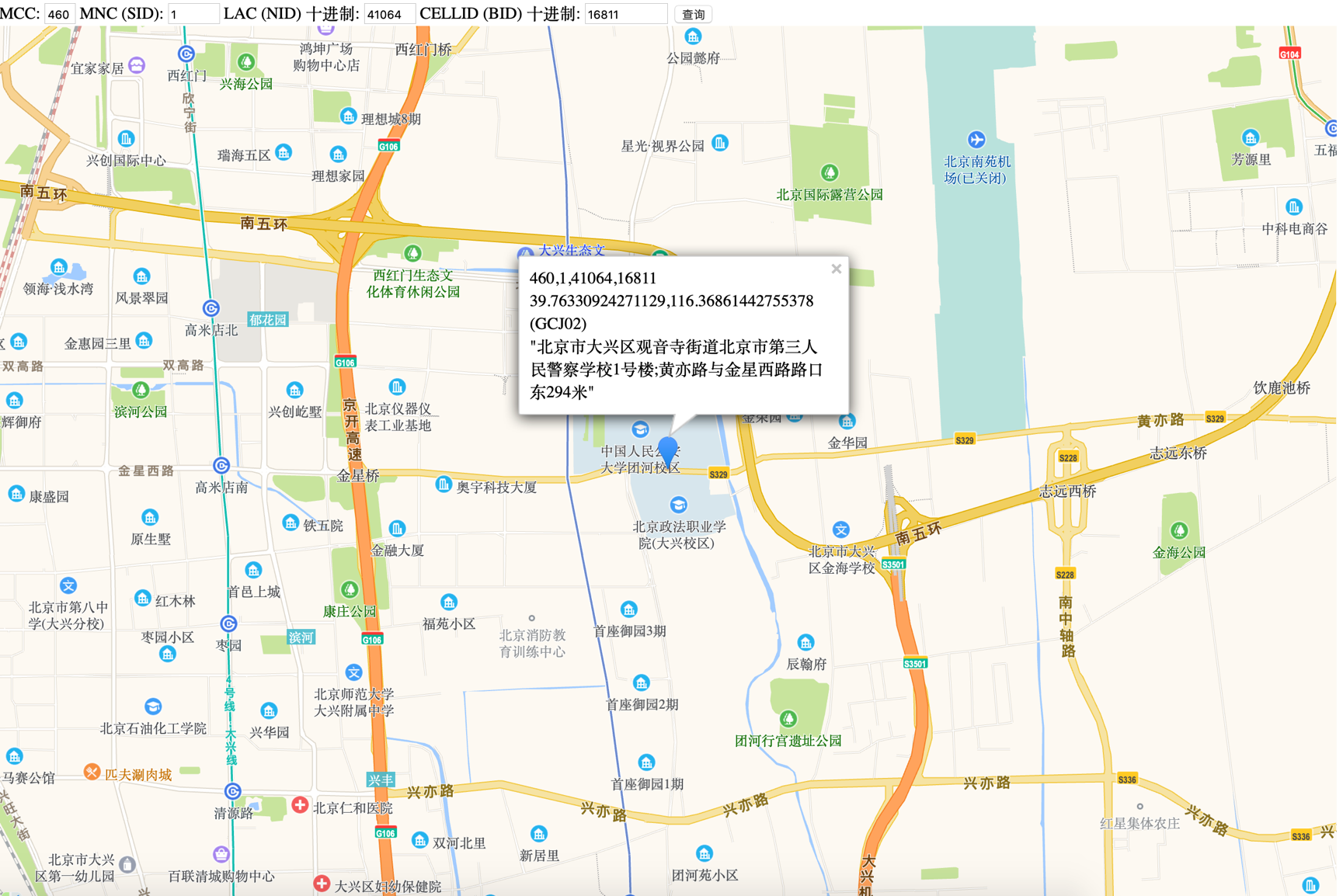The height and width of the screenshot is (896, 1343).
Task: Select the CELLID (BID) decimal field
Action: [625, 14]
